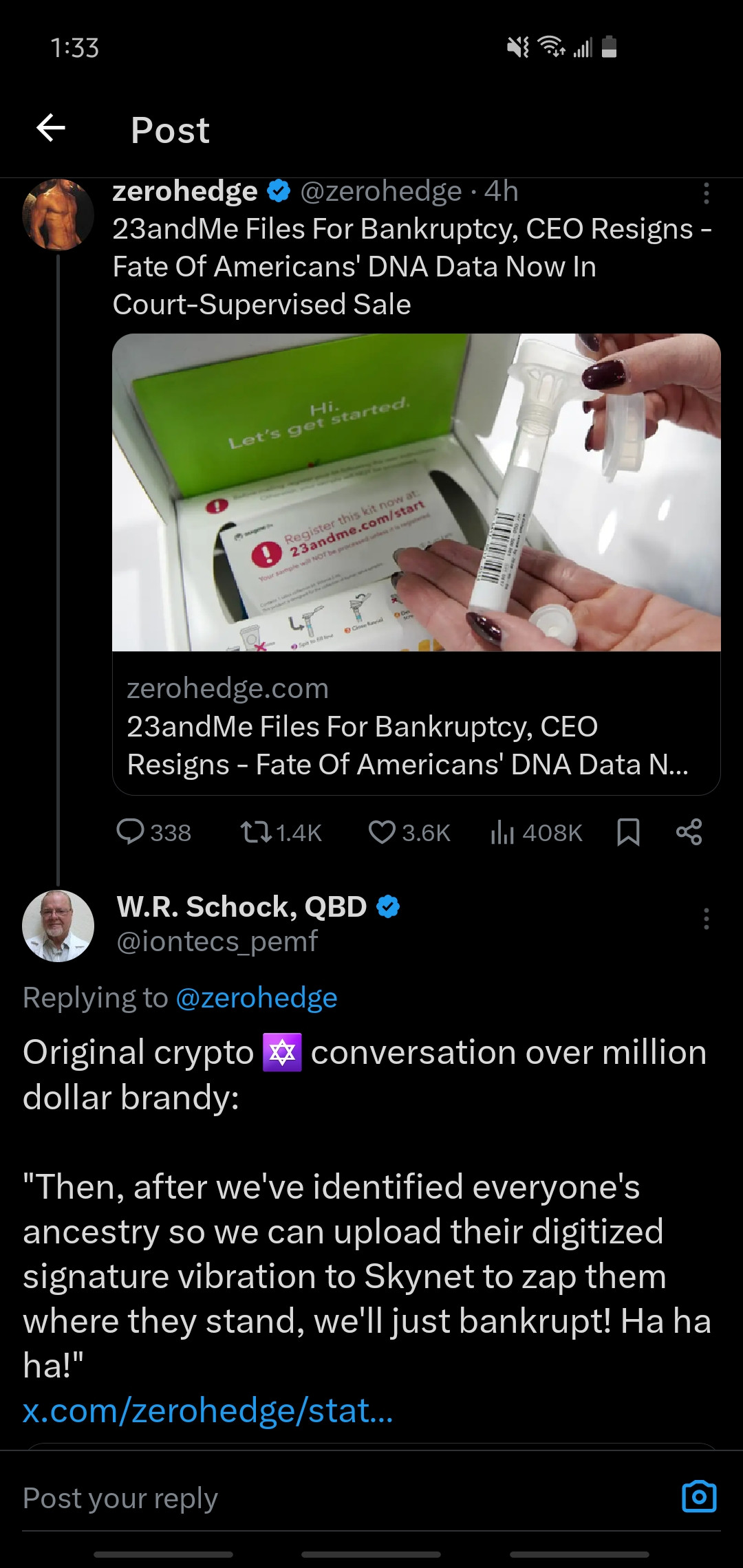743x1568 pixels.
Task: Open the x.com/zerohedge/stat link
Action: point(208,1411)
